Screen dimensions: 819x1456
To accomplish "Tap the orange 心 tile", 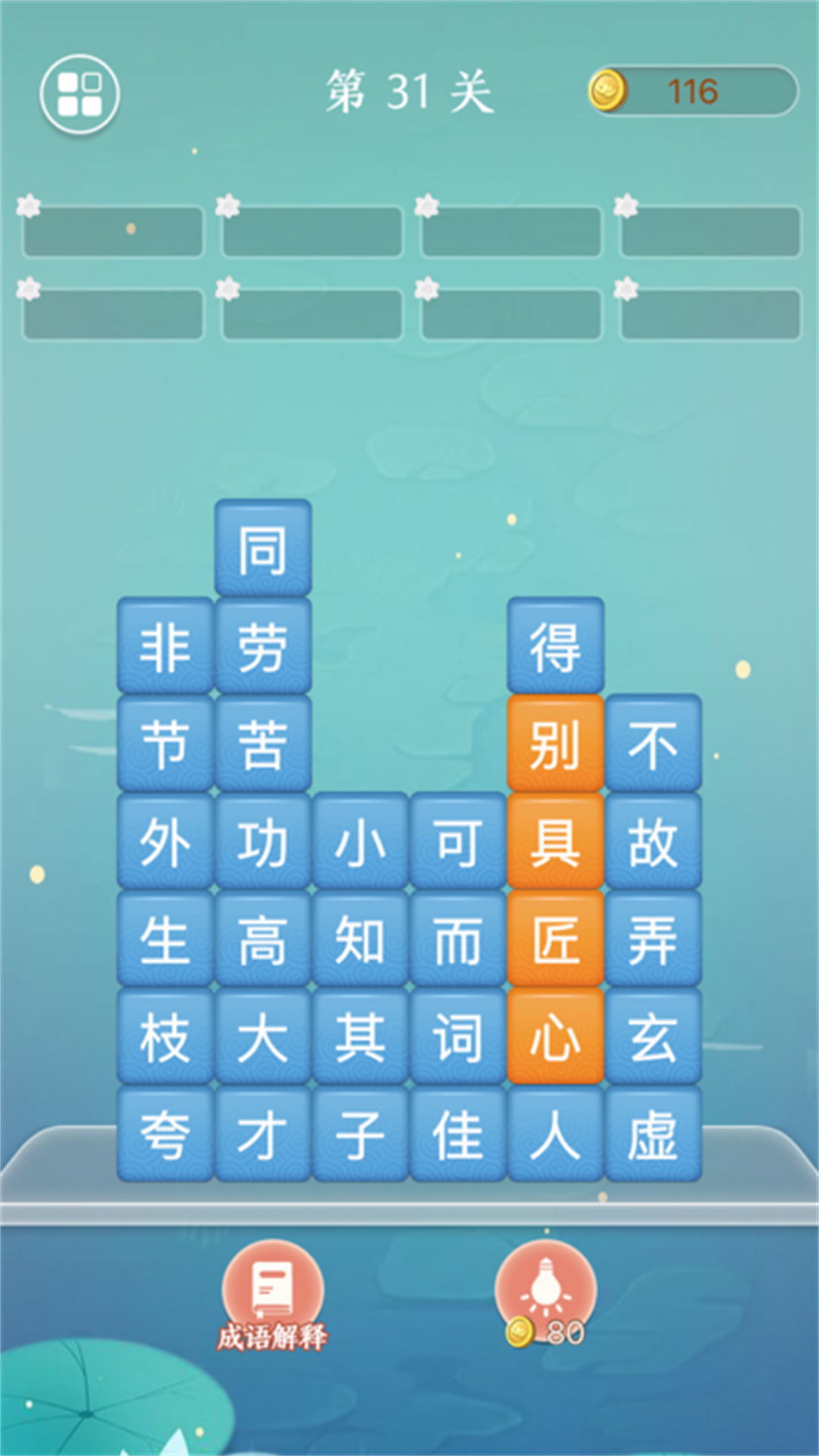I will 556,1037.
